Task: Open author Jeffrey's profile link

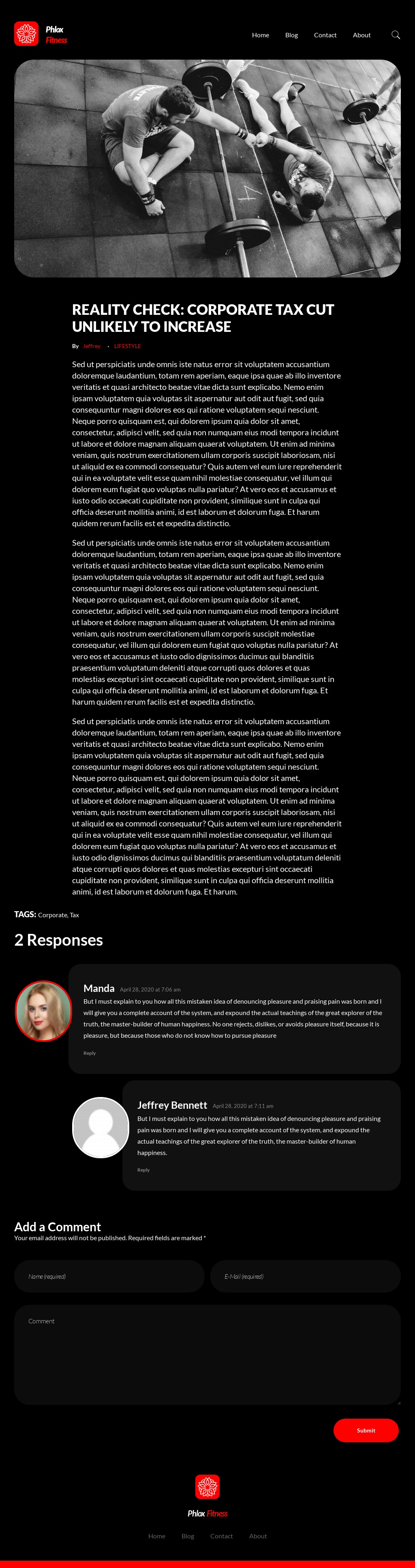Action: click(x=92, y=346)
